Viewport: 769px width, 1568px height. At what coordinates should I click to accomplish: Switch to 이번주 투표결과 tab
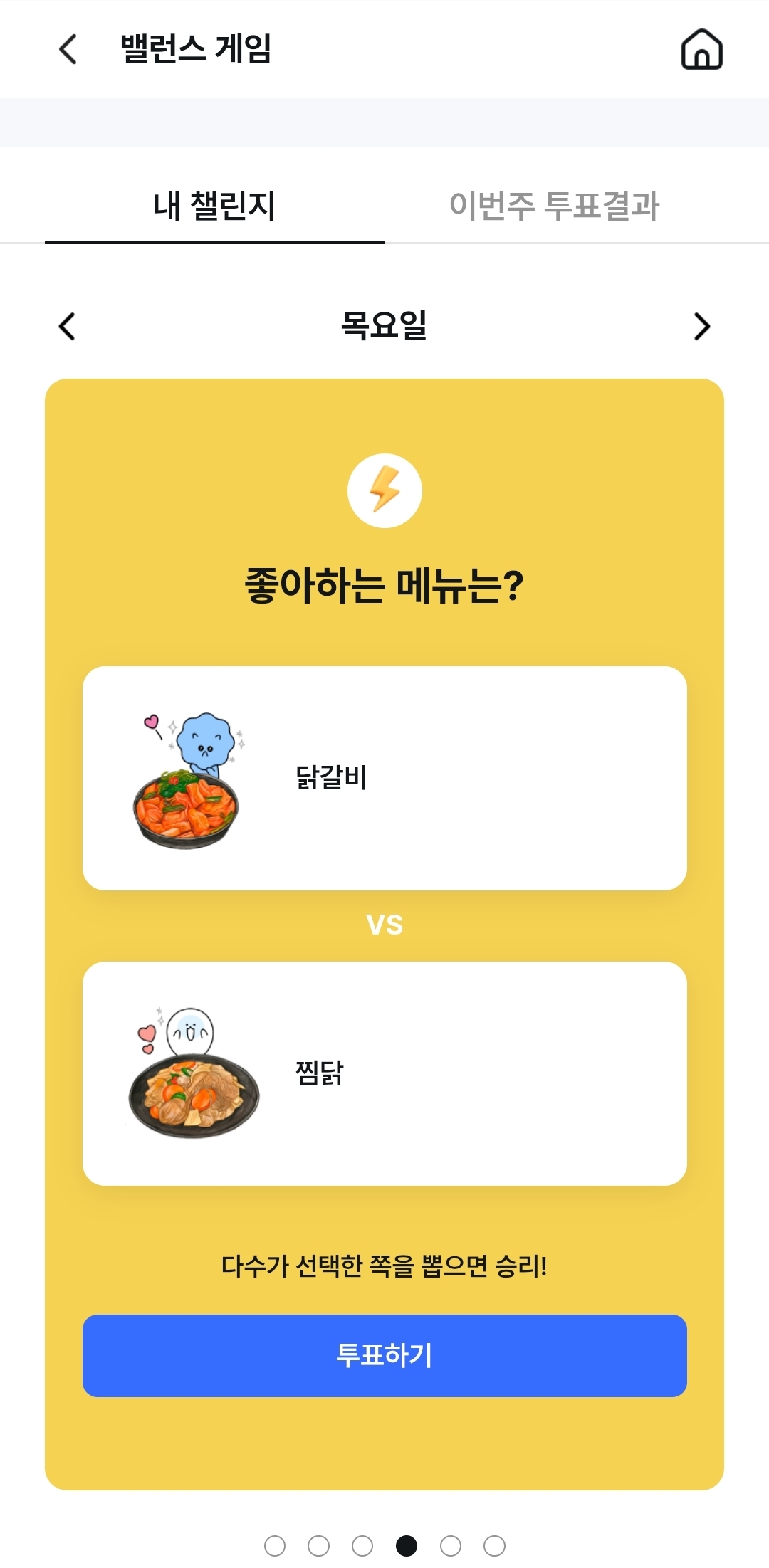click(x=555, y=206)
